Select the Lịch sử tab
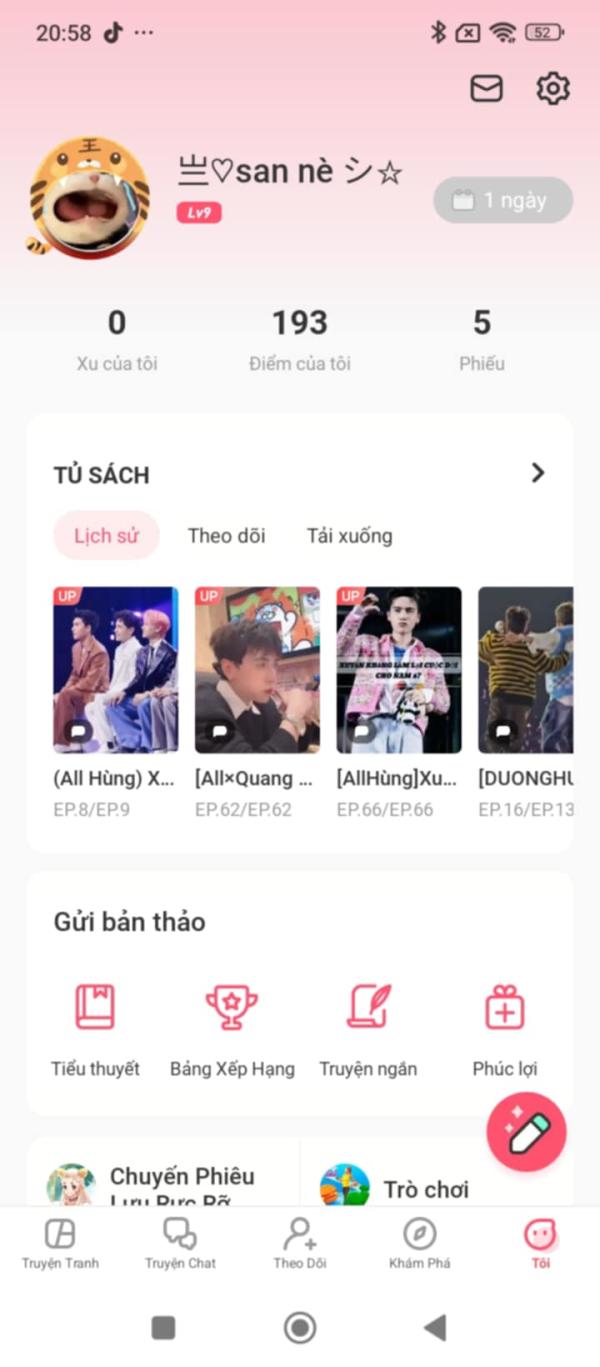The height and width of the screenshot is (1367, 600). coord(106,536)
